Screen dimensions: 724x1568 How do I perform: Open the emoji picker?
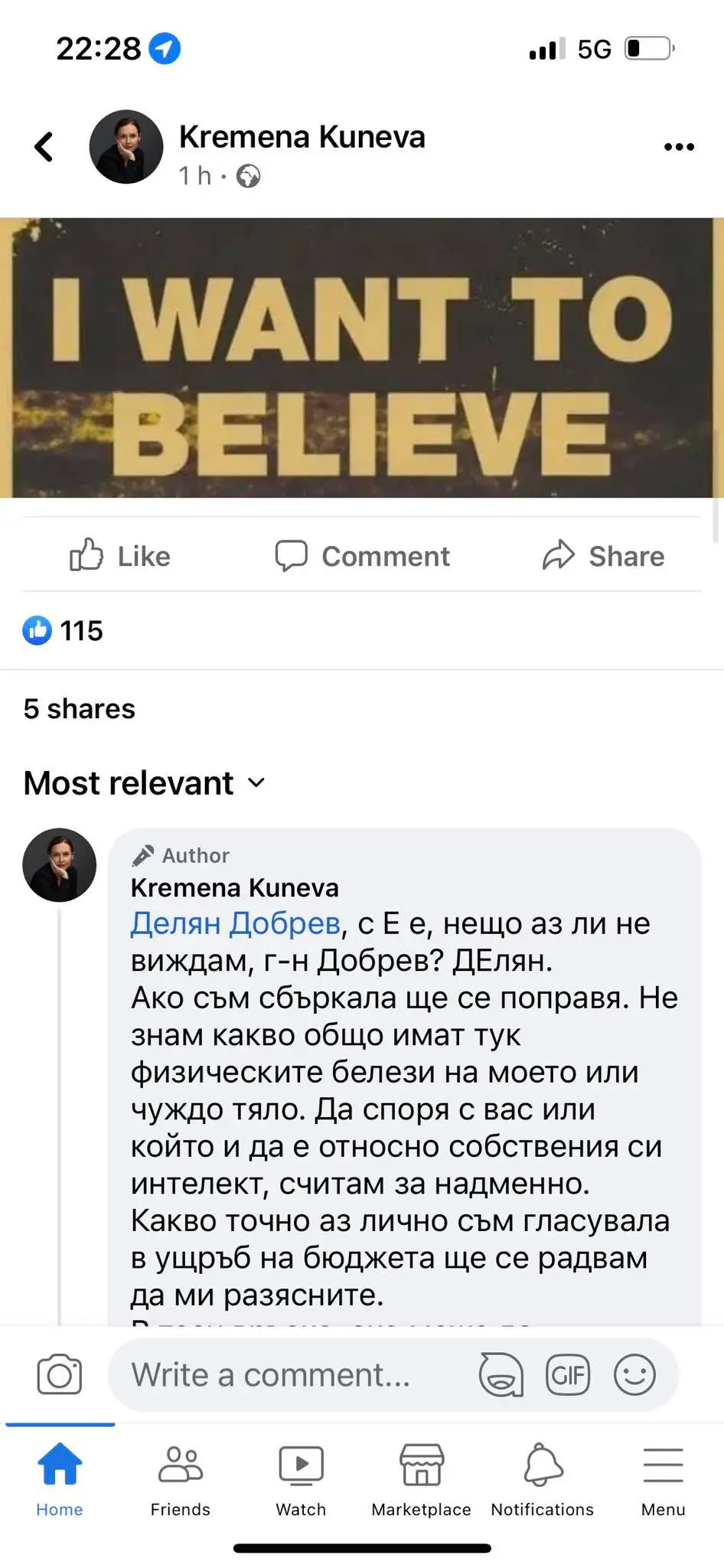click(634, 1375)
